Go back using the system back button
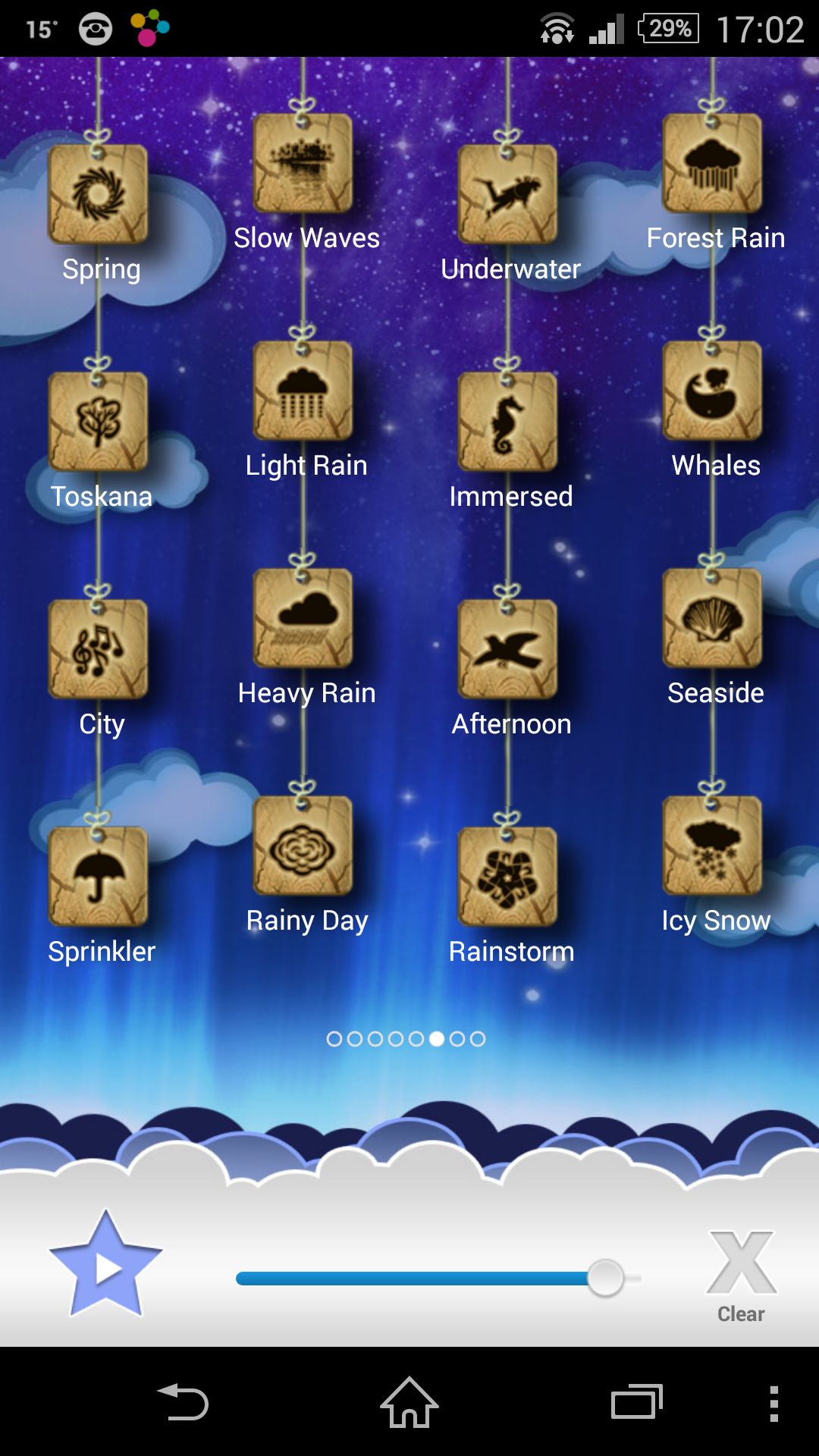 183,1402
